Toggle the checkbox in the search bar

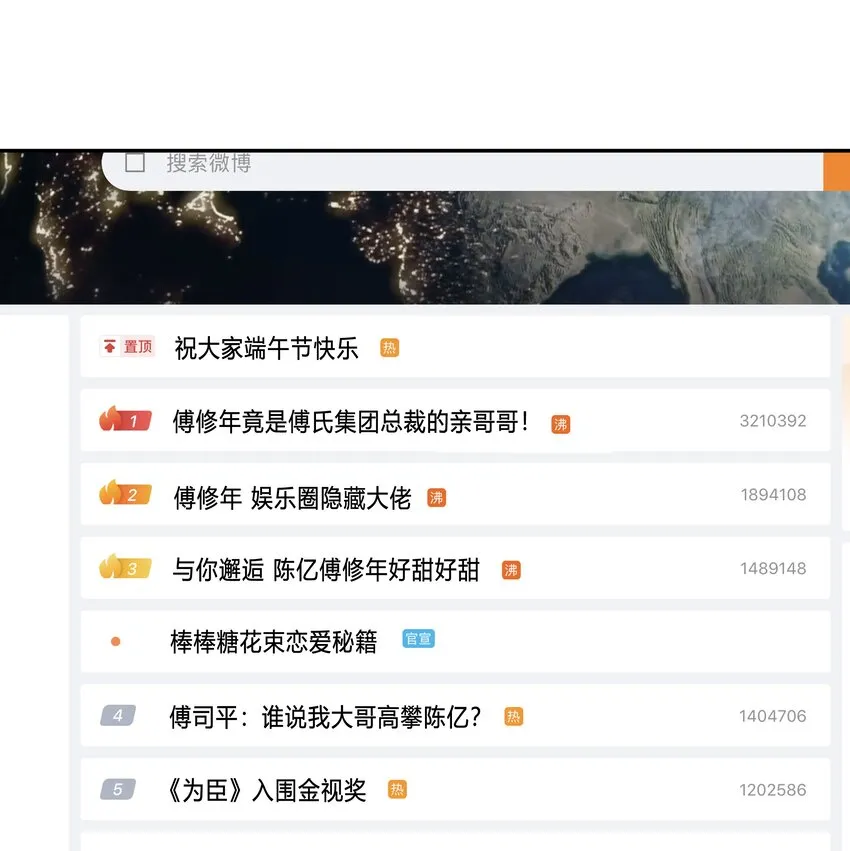point(134,165)
